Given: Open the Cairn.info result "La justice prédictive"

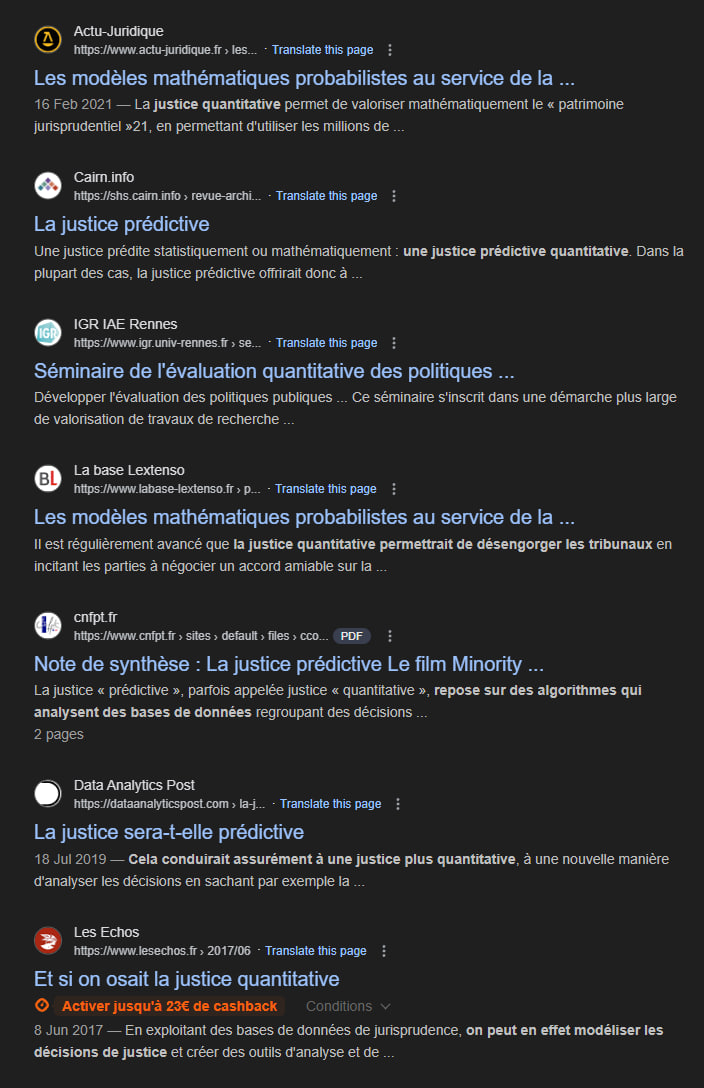Looking at the screenshot, I should coord(122,224).
